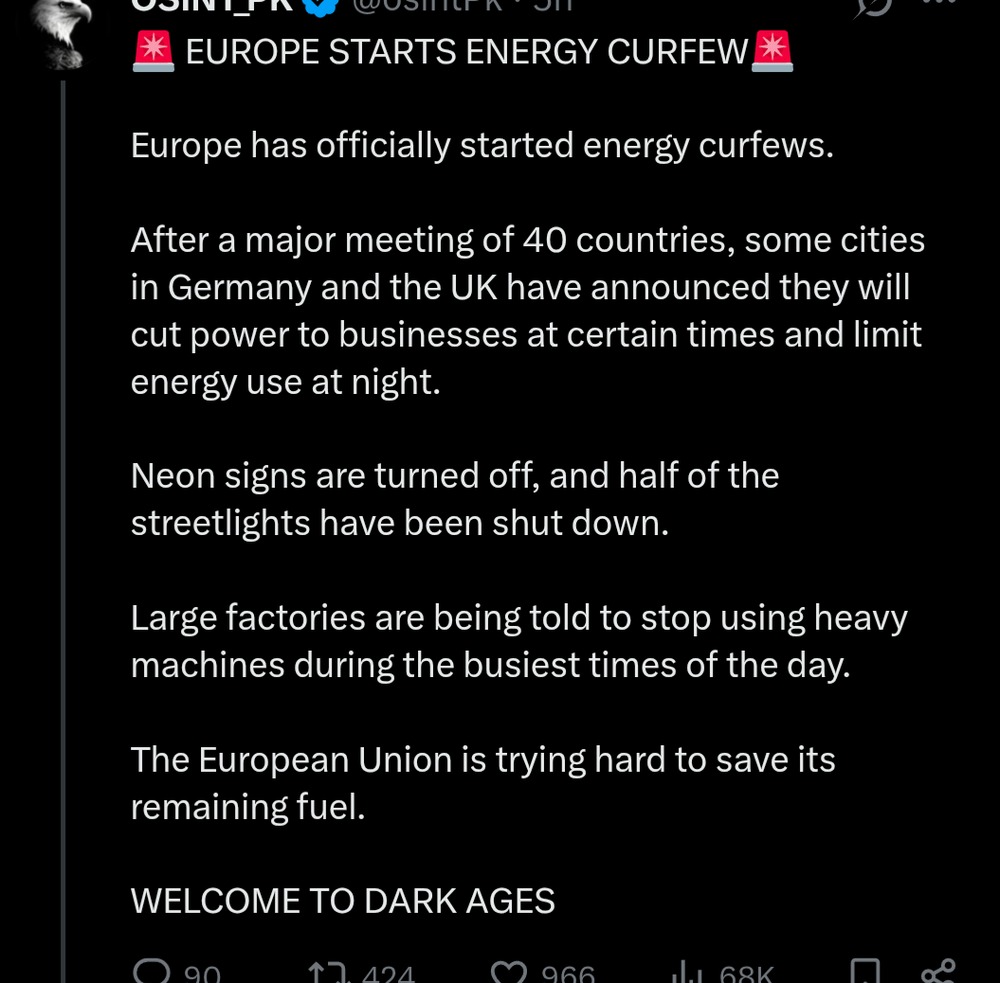Screen dimensions: 1000x983
Task: Bookmark the energy curfew post
Action: 864,972
